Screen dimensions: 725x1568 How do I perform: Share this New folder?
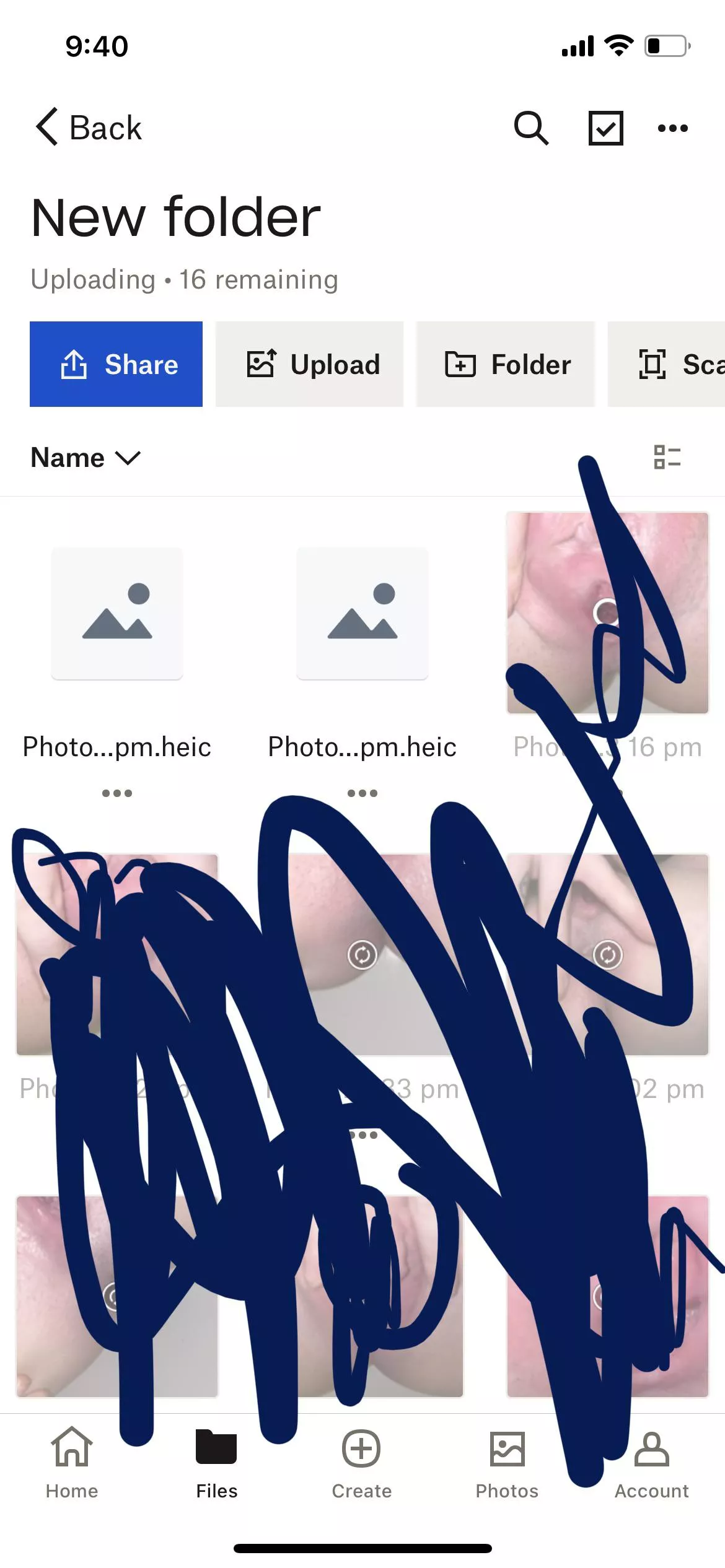tap(116, 364)
